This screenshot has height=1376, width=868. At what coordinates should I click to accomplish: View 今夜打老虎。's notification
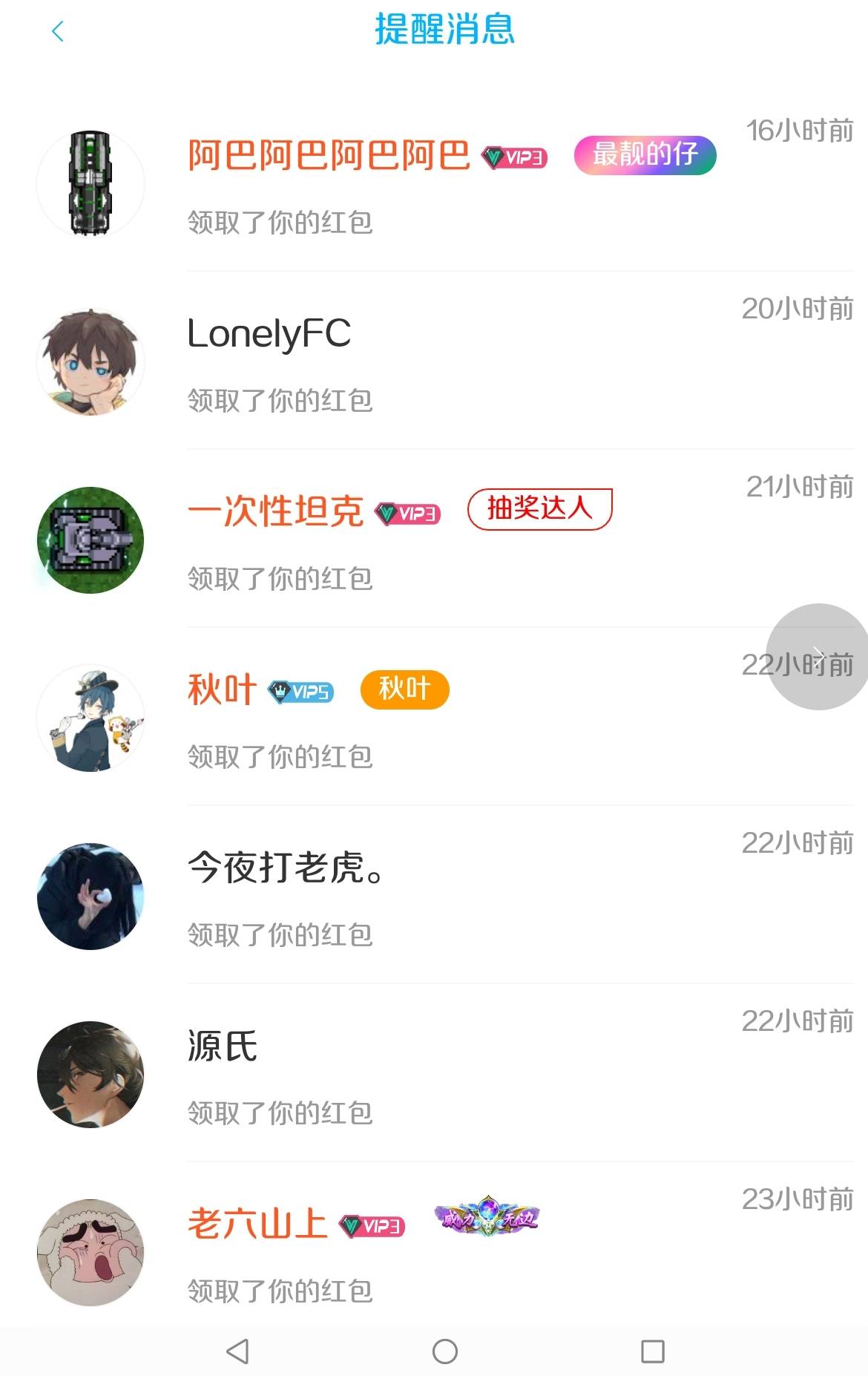(445, 898)
